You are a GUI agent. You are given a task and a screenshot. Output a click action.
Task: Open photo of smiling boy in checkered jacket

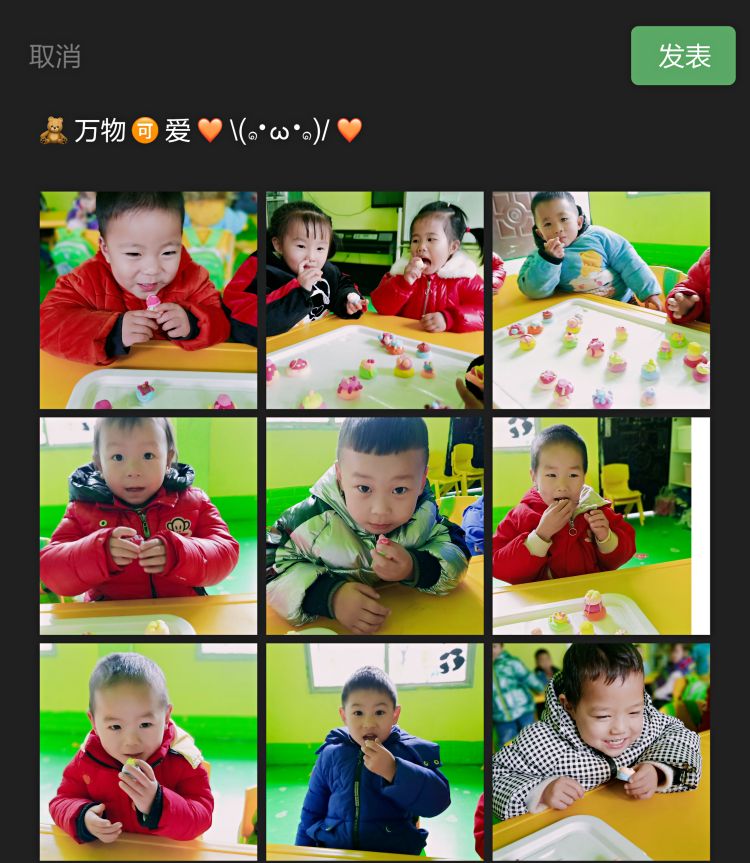pos(601,752)
